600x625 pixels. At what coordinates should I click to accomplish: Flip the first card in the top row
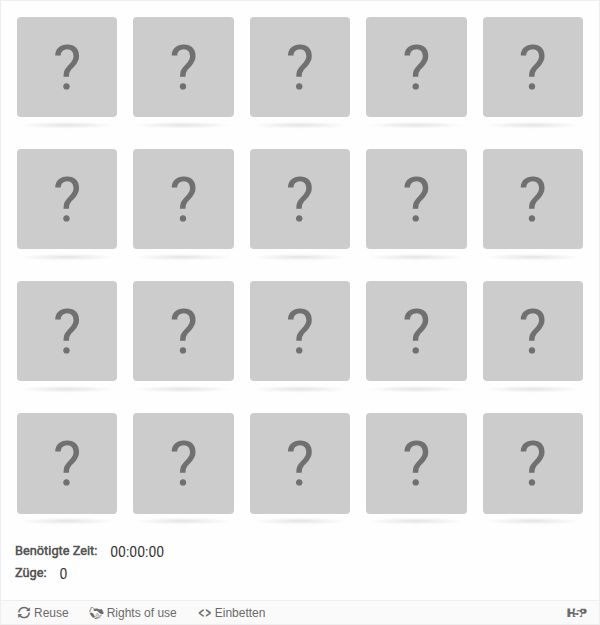67,67
